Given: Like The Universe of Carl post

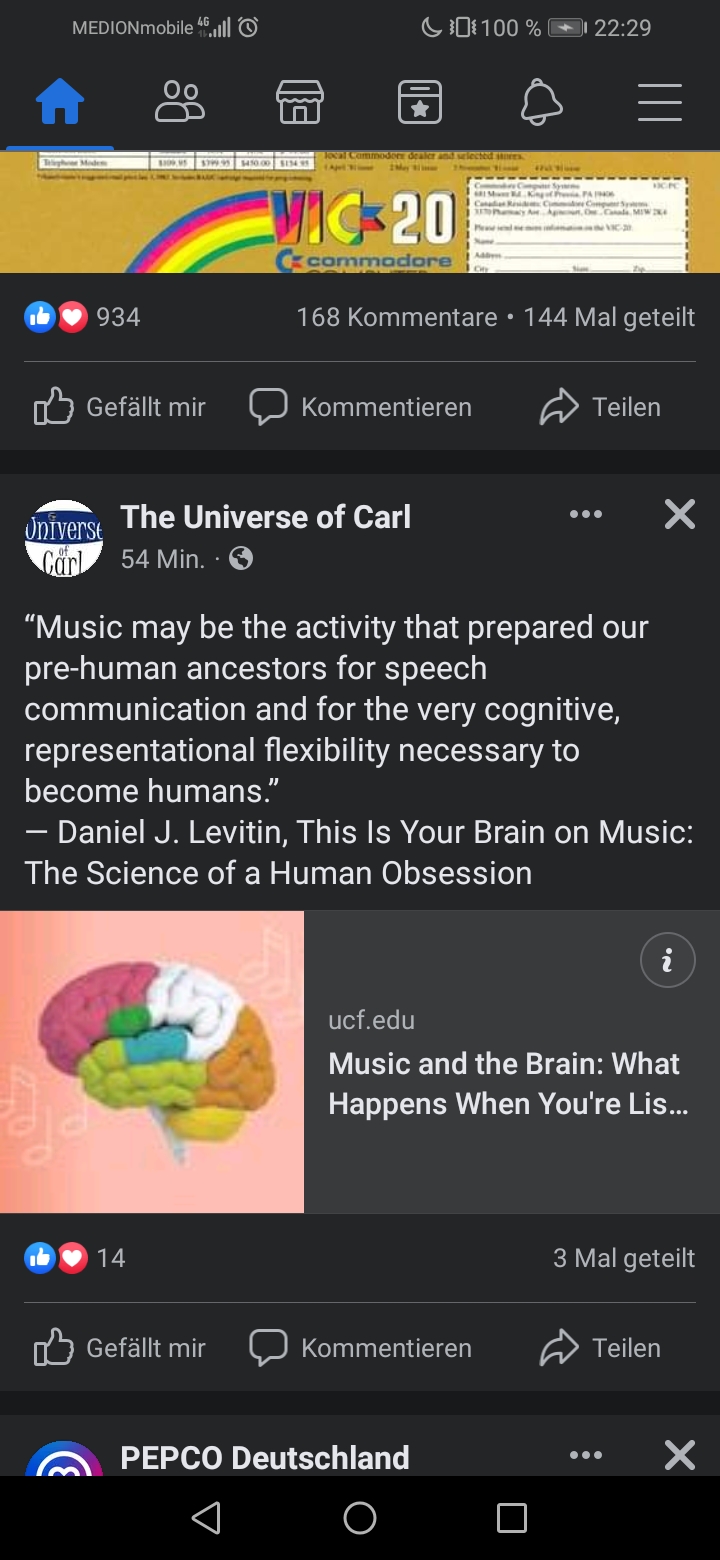Looking at the screenshot, I should click(x=120, y=1348).
